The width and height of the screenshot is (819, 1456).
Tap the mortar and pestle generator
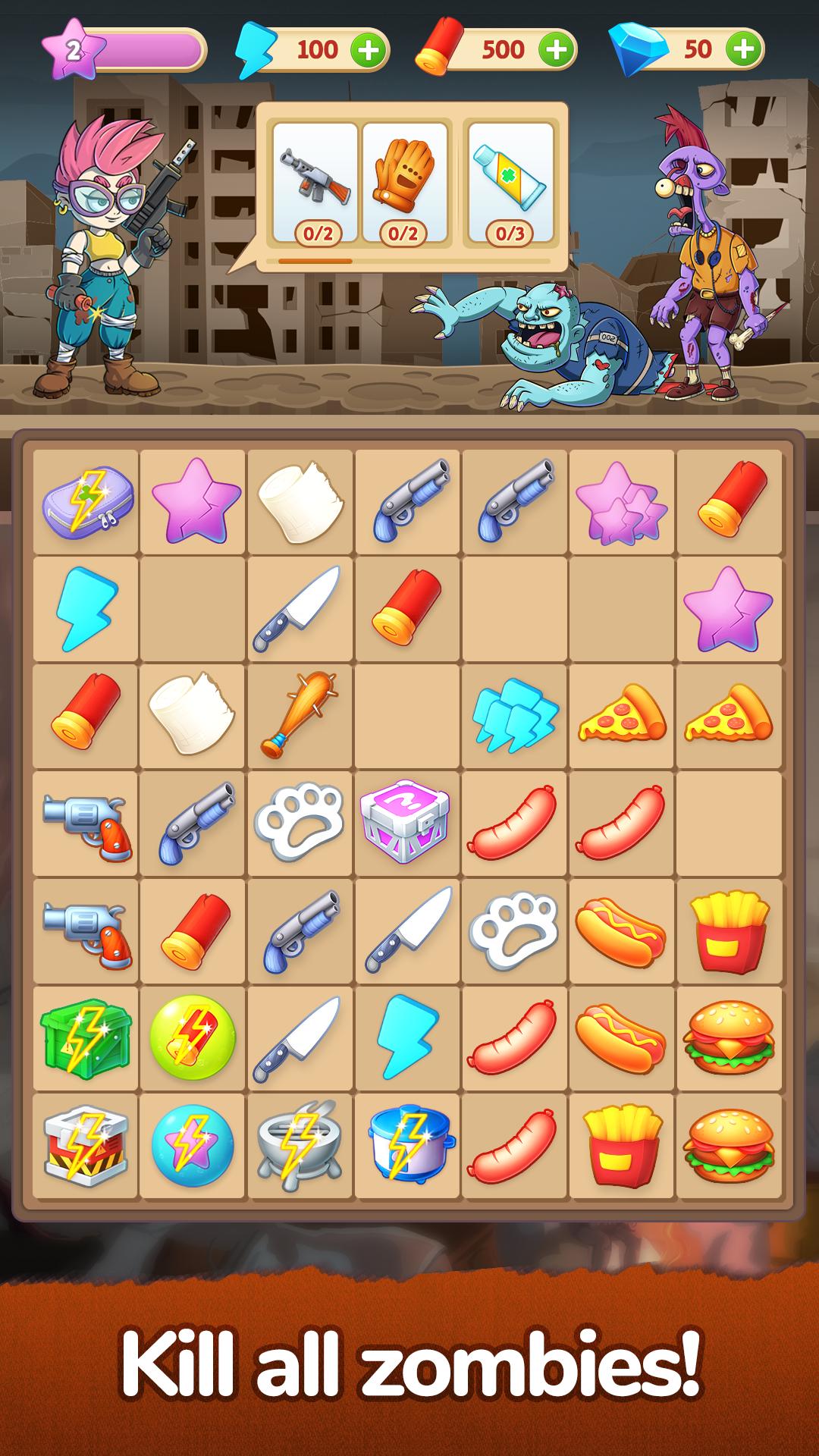[x=300, y=1146]
